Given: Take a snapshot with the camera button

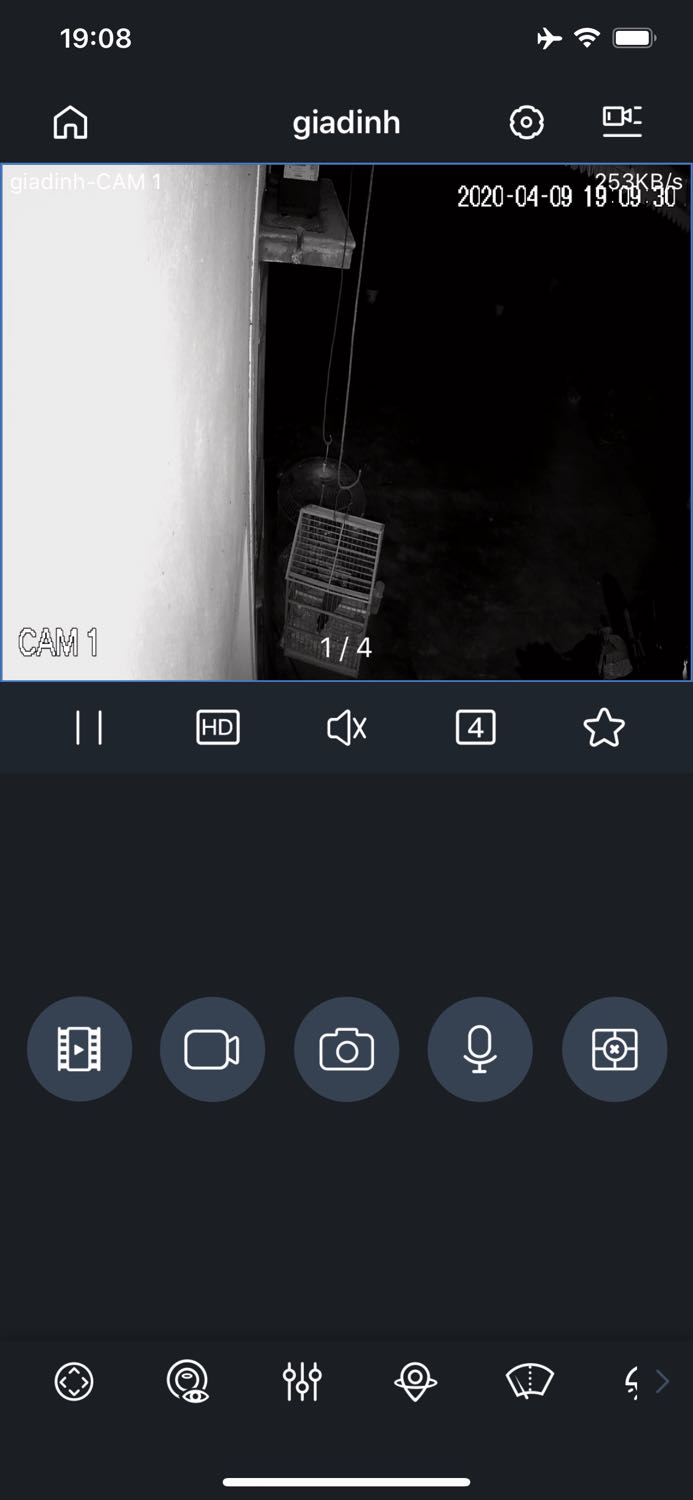Looking at the screenshot, I should point(346,1050).
